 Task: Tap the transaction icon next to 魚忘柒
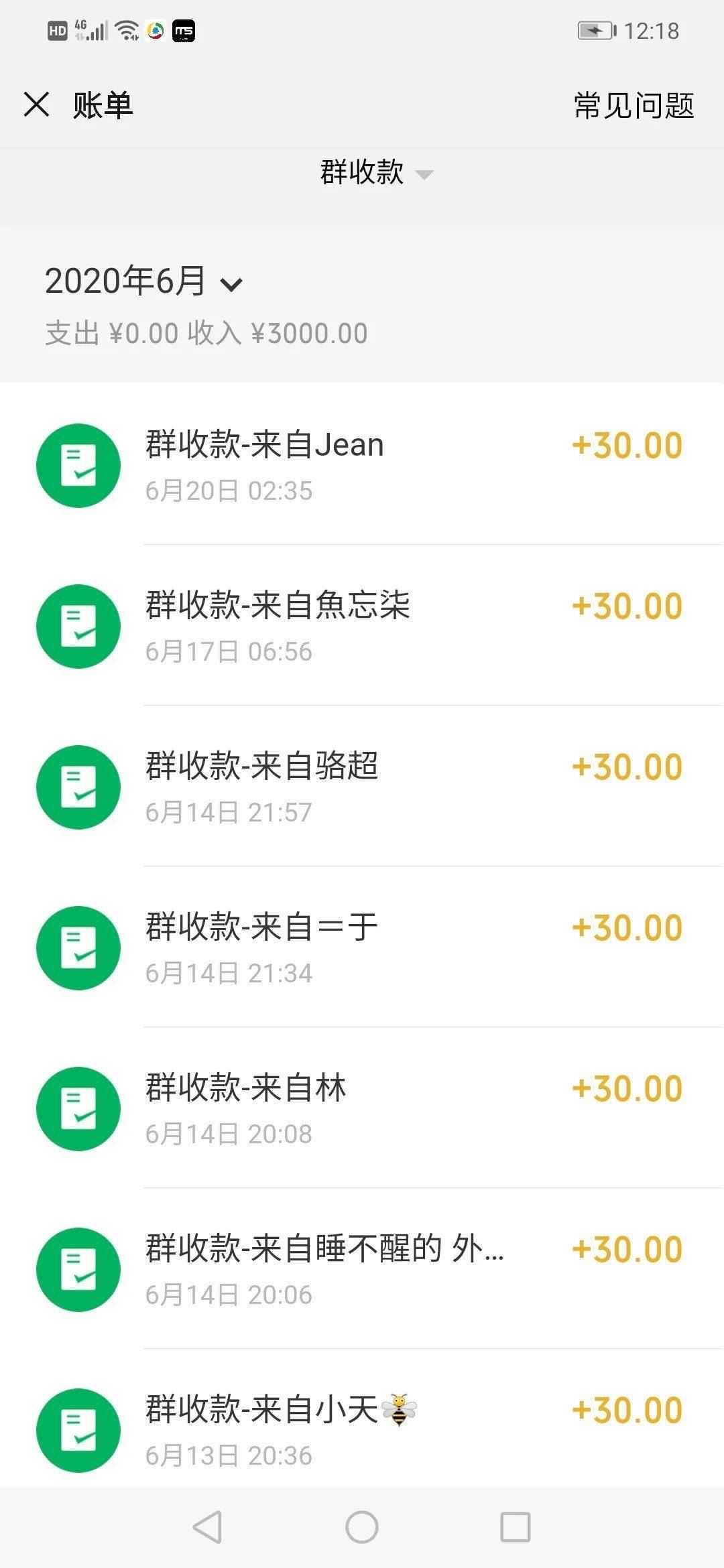[78, 626]
